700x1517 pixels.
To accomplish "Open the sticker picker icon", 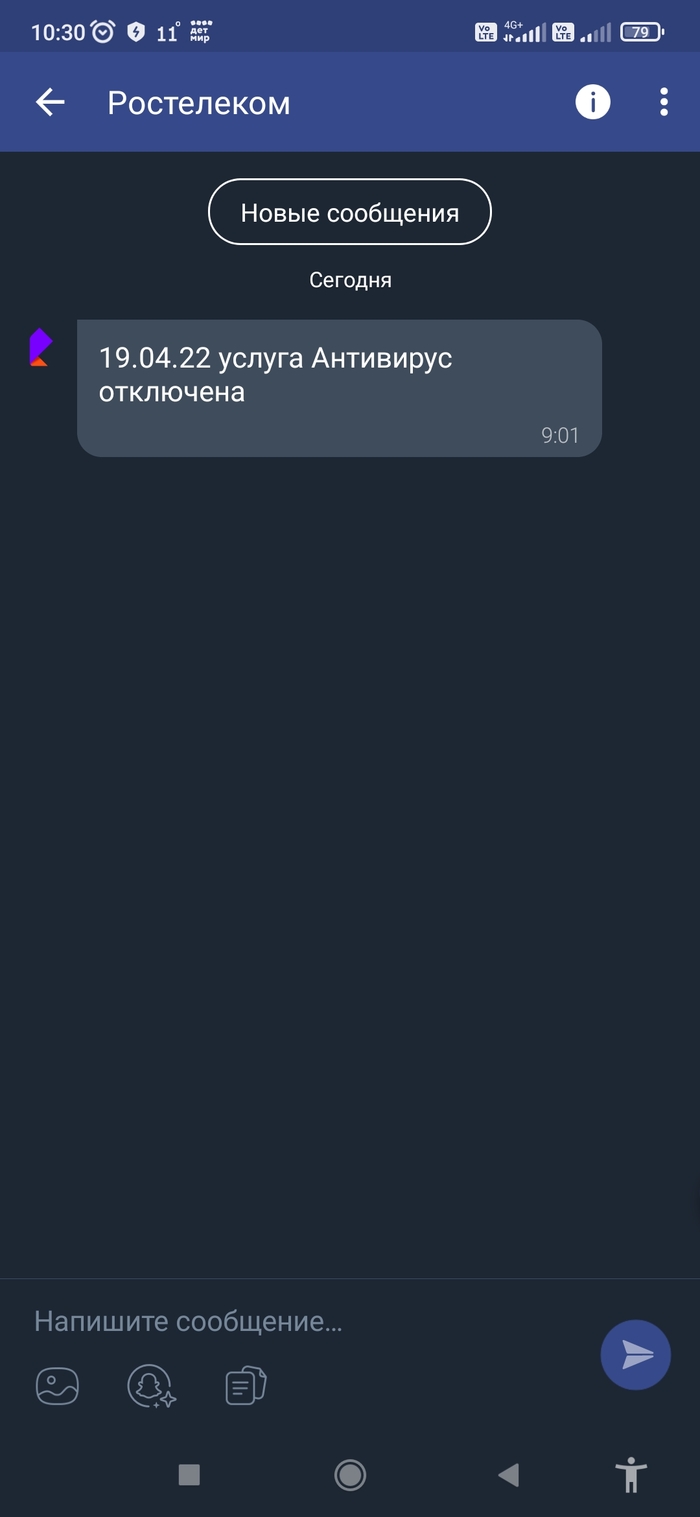I will (x=151, y=1386).
